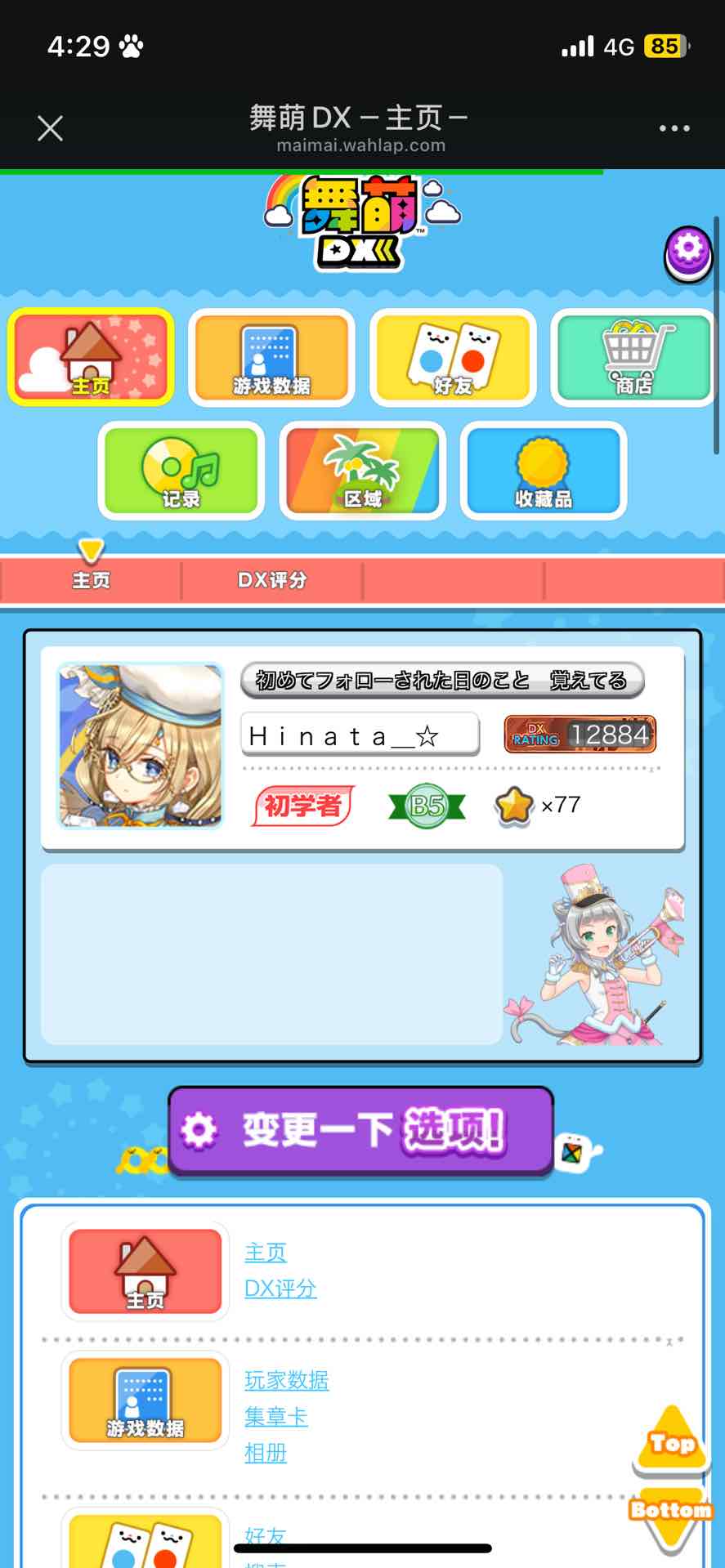Image resolution: width=725 pixels, height=1568 pixels.
Task: Open the purple settings gear
Action: click(x=688, y=250)
